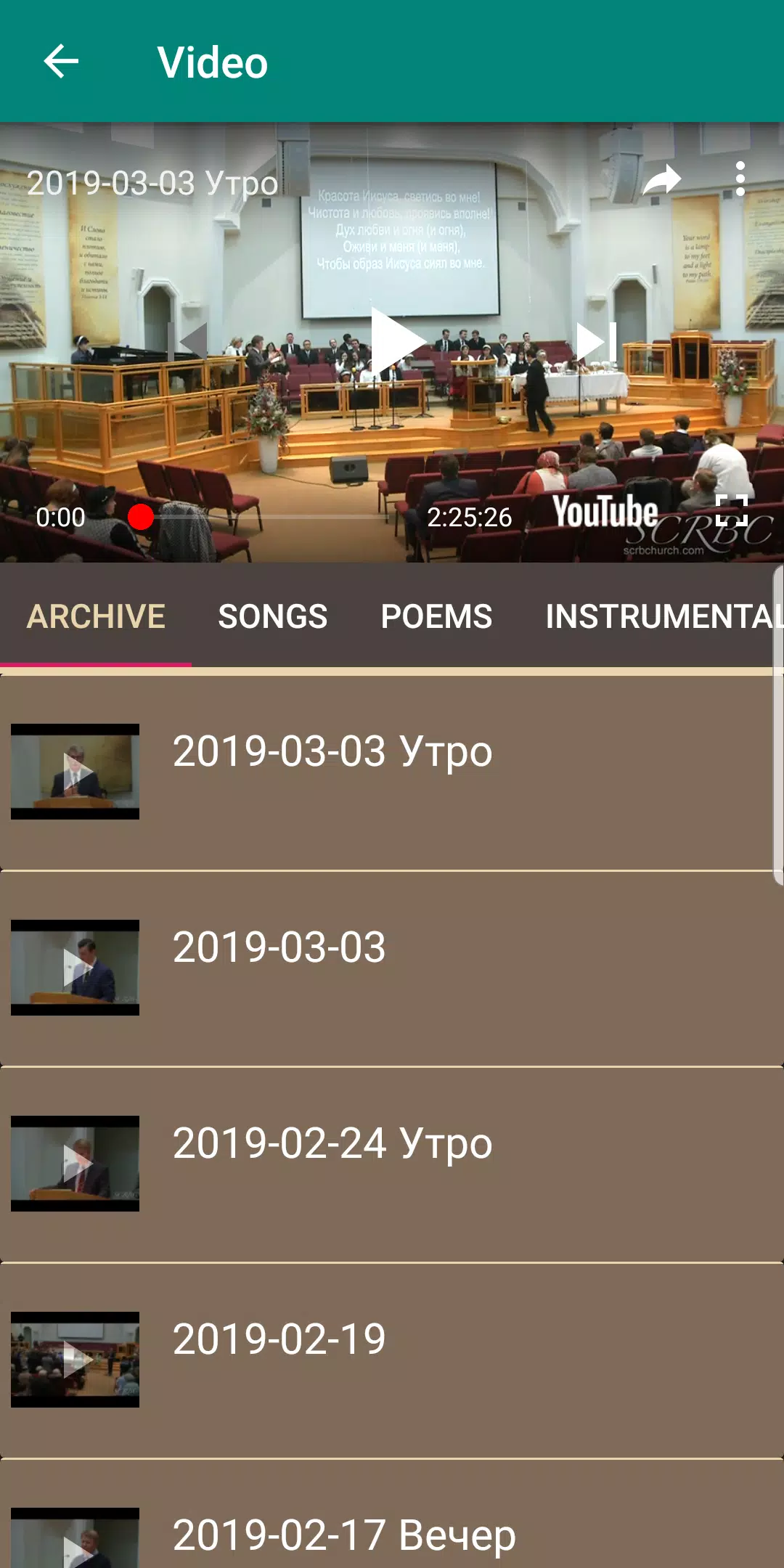
Task: Switch to the Poems tab
Action: (x=436, y=616)
